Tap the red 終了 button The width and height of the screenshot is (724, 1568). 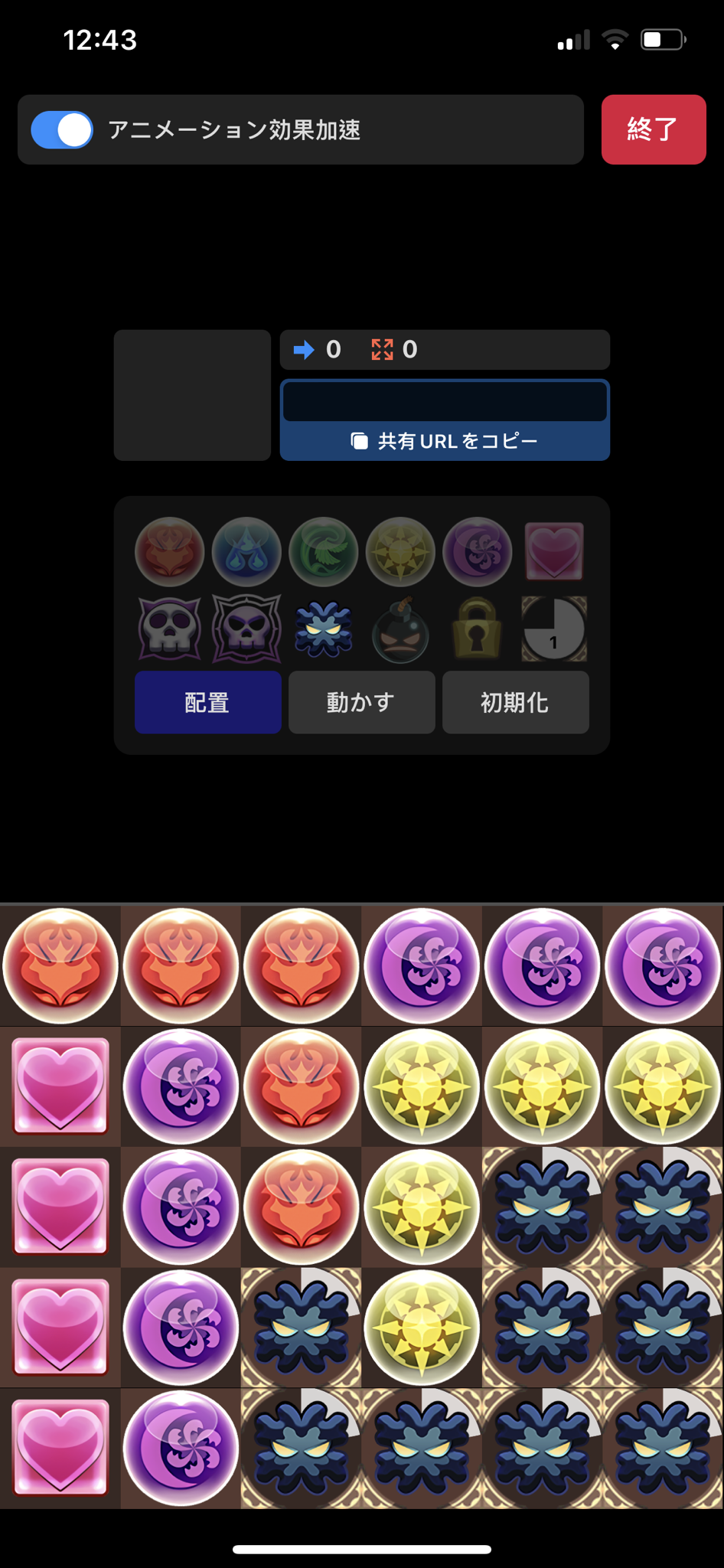[654, 129]
